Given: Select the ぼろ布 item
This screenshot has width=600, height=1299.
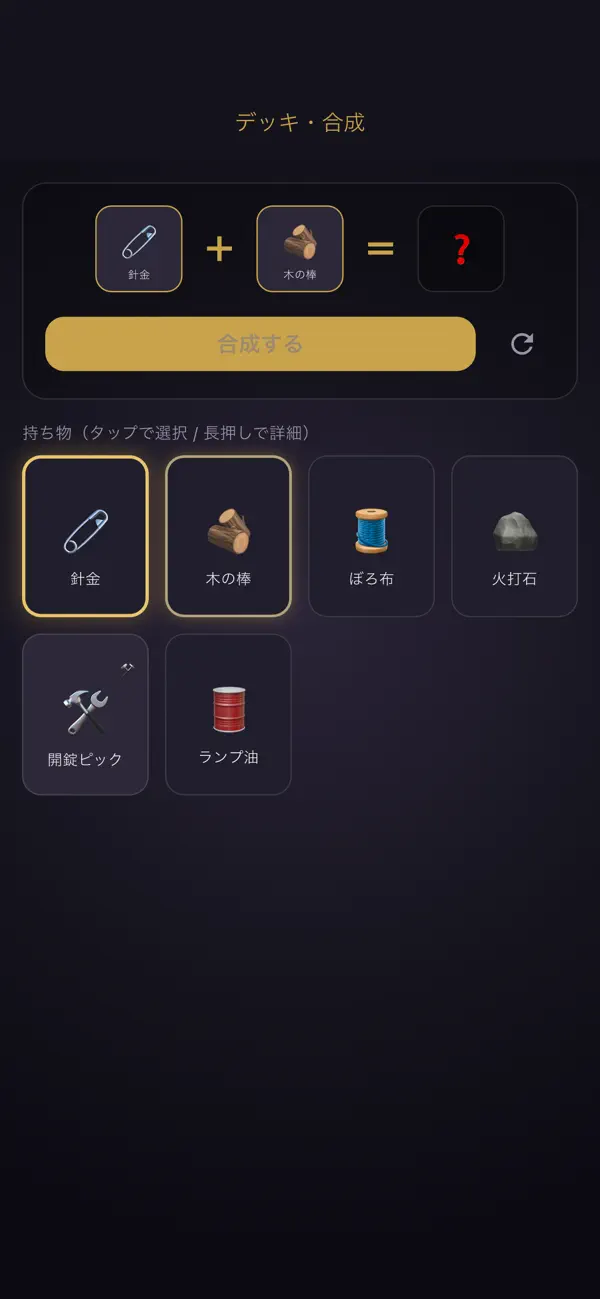Looking at the screenshot, I should coord(371,536).
